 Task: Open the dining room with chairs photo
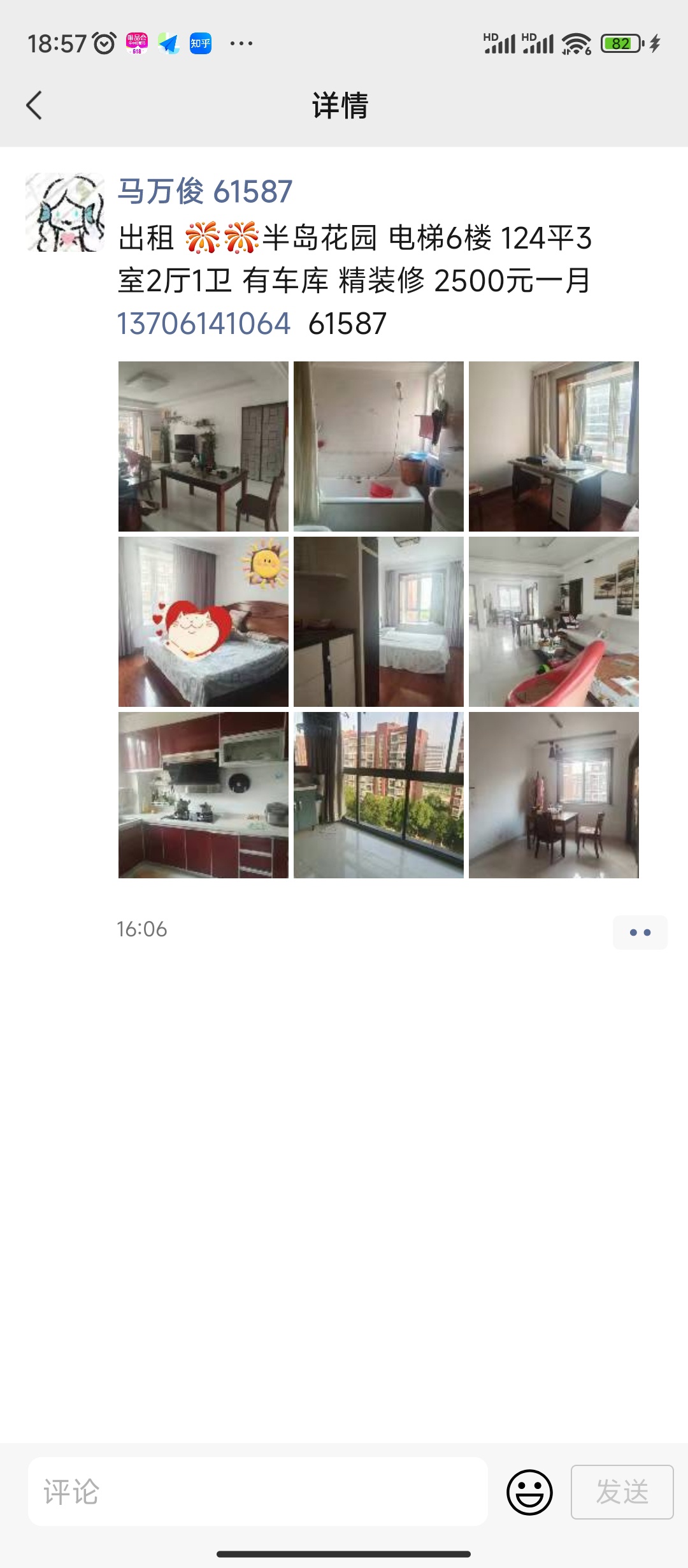pyautogui.click(x=554, y=795)
